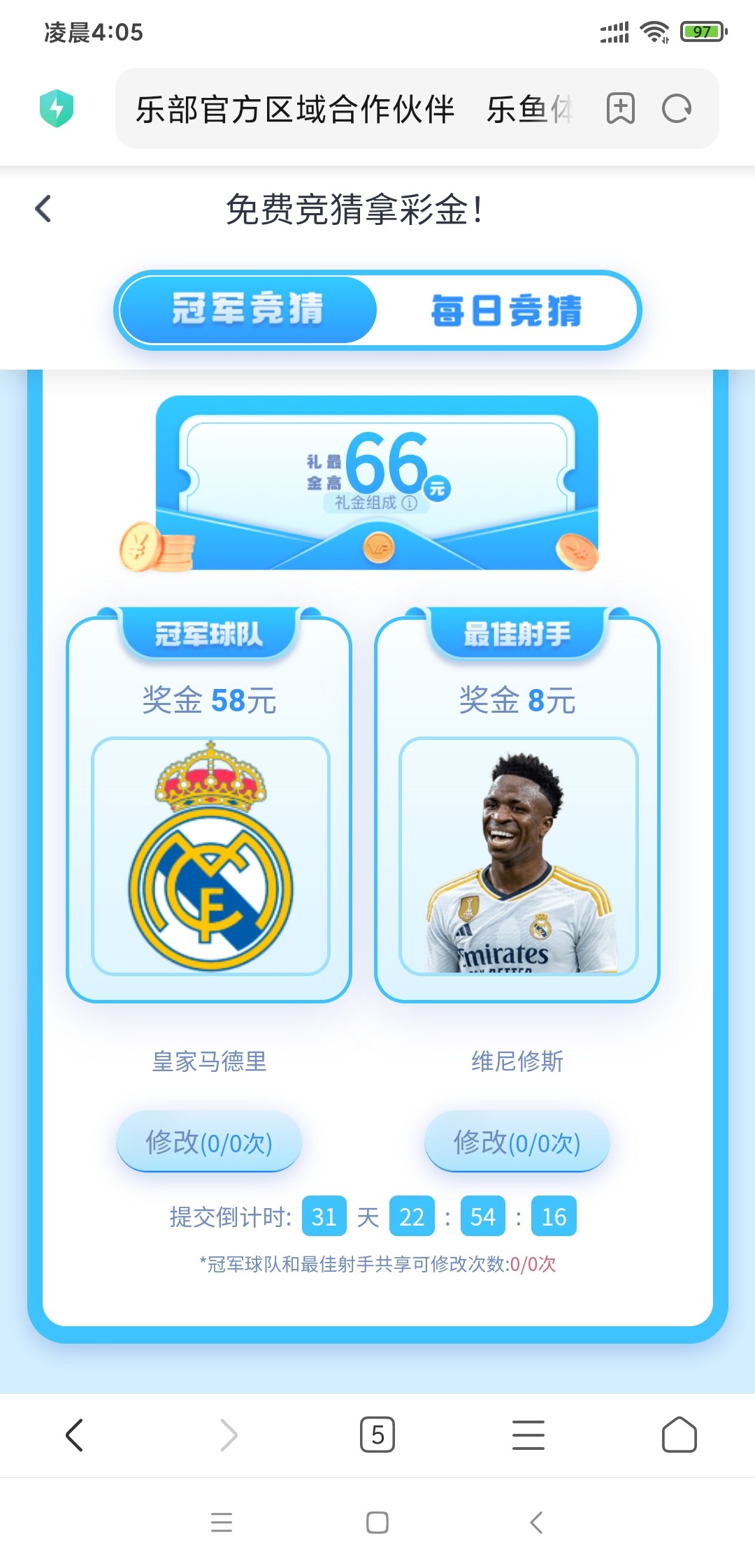Tap 修改 button under 维尼修斯

517,1142
